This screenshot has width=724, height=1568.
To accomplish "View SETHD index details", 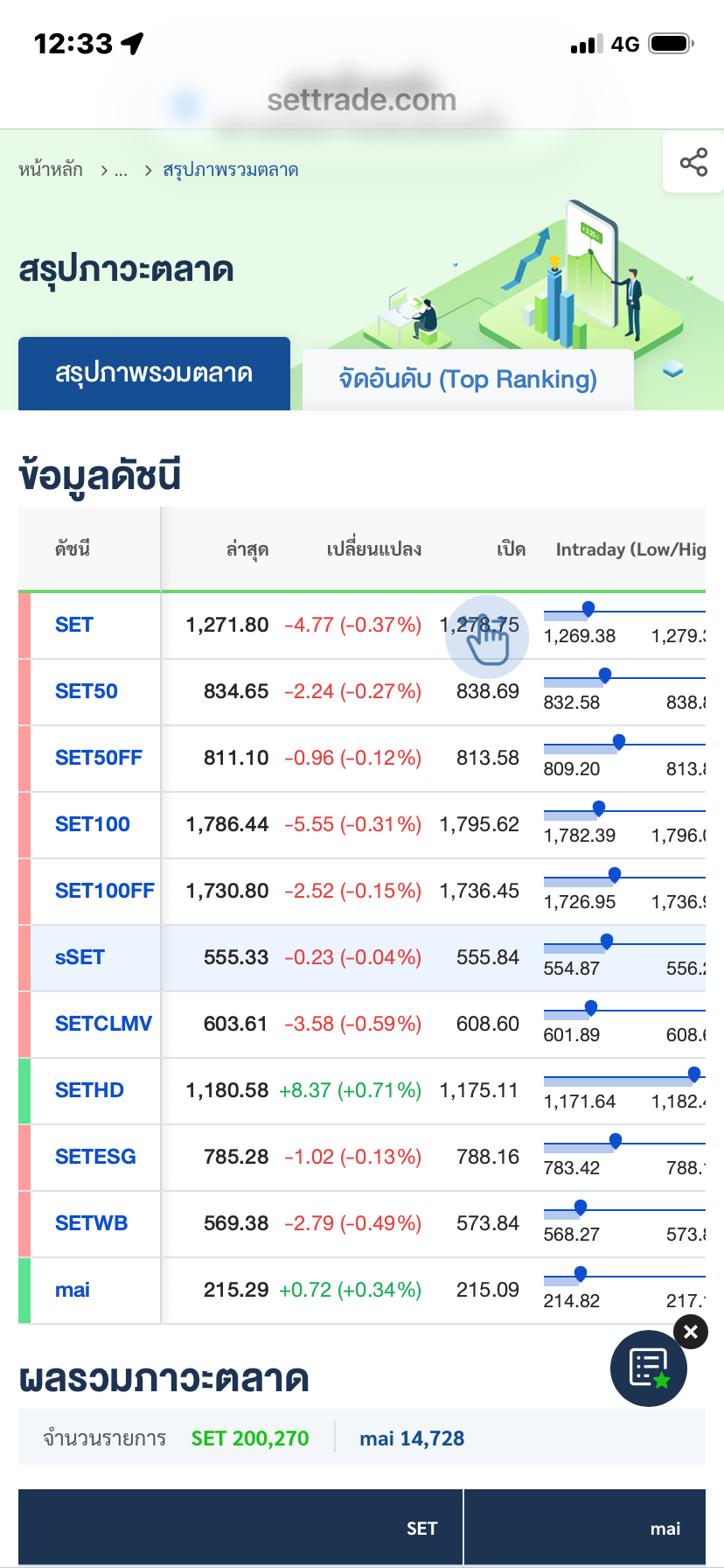I will point(89,1090).
